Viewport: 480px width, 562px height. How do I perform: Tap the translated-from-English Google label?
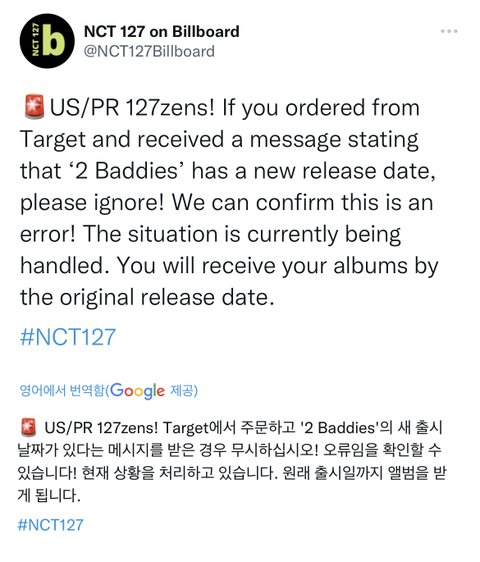[109, 390]
